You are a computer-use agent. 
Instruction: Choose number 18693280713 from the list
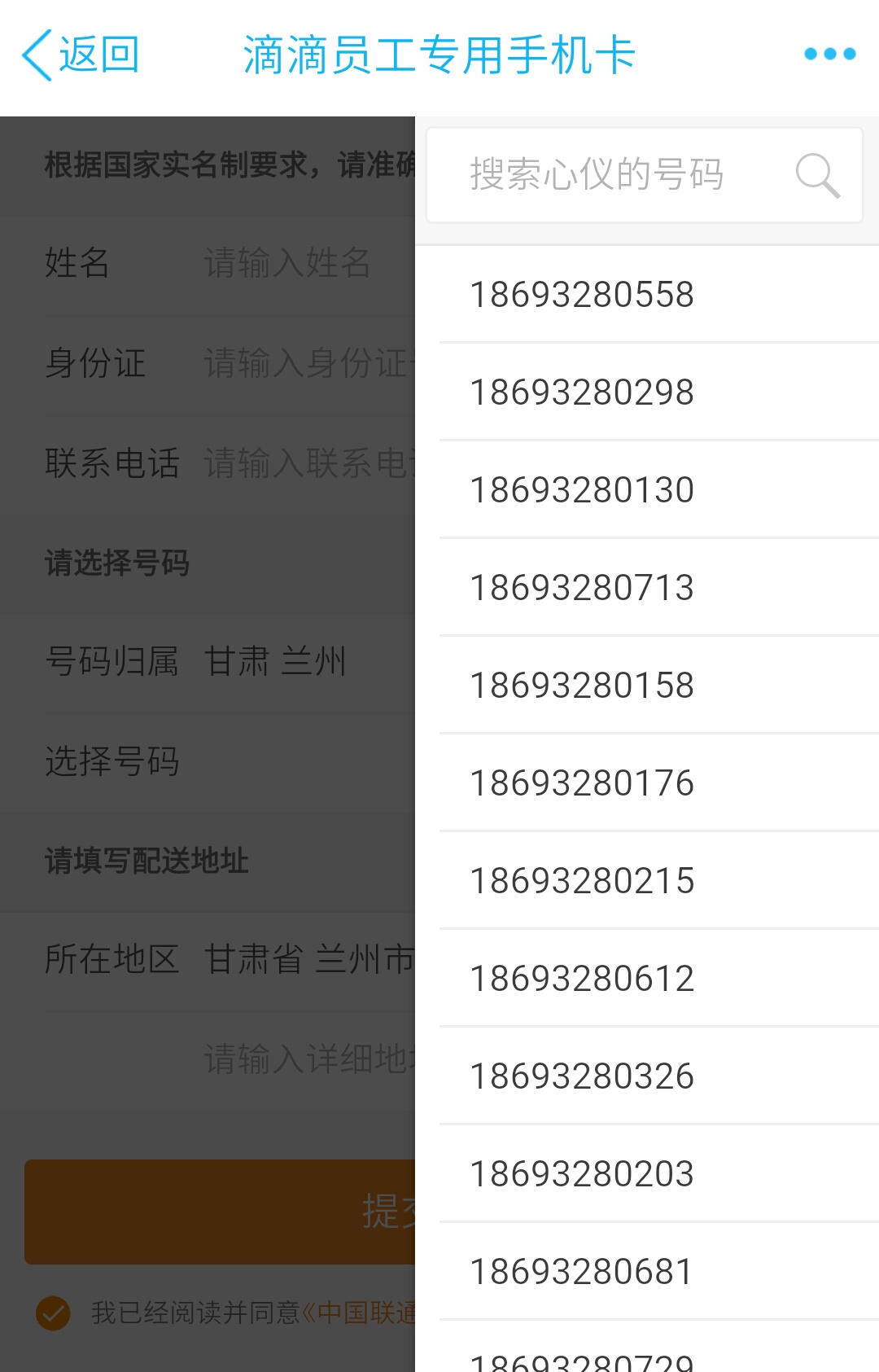click(x=581, y=586)
